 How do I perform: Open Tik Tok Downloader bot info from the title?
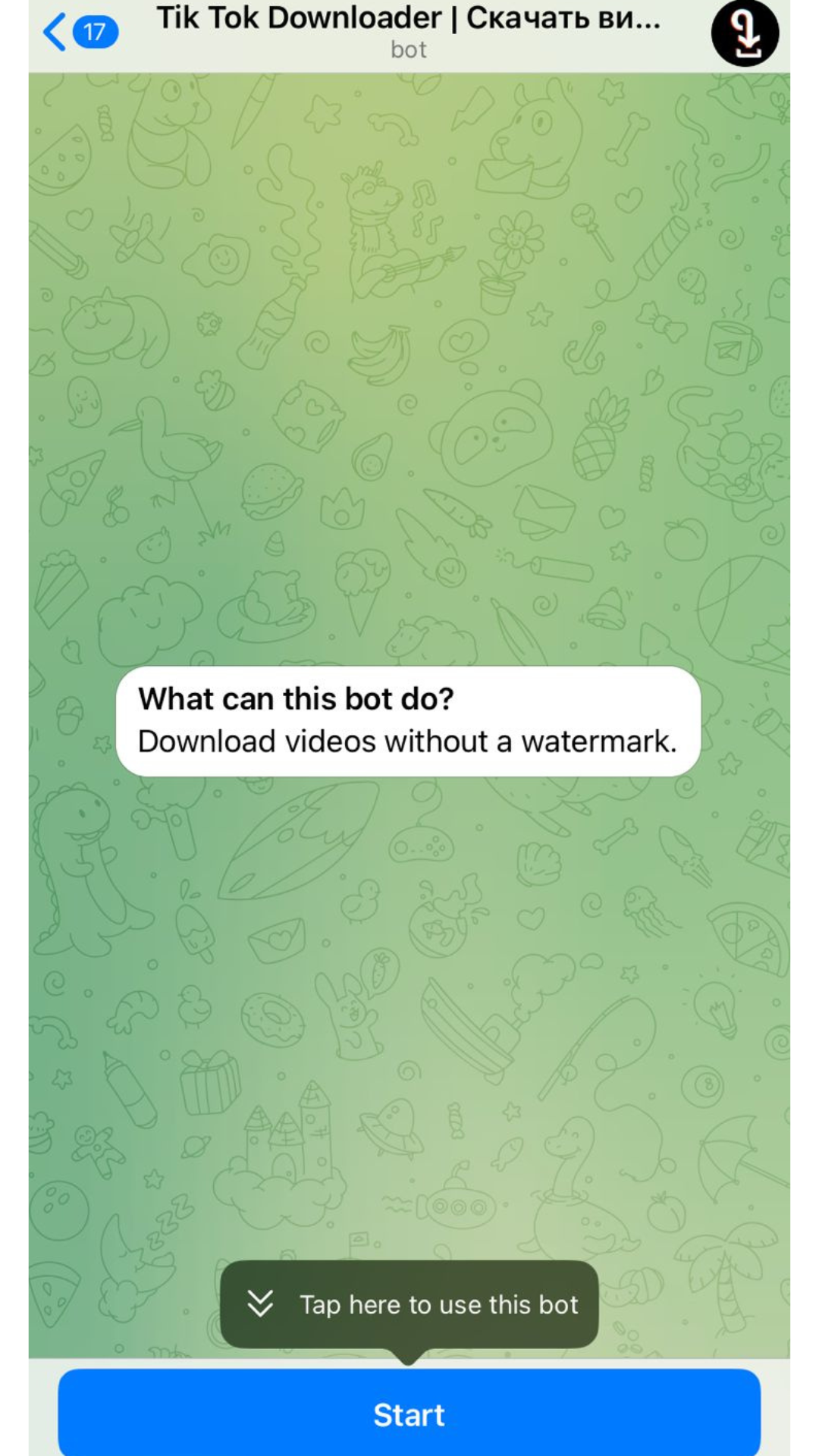(409, 30)
